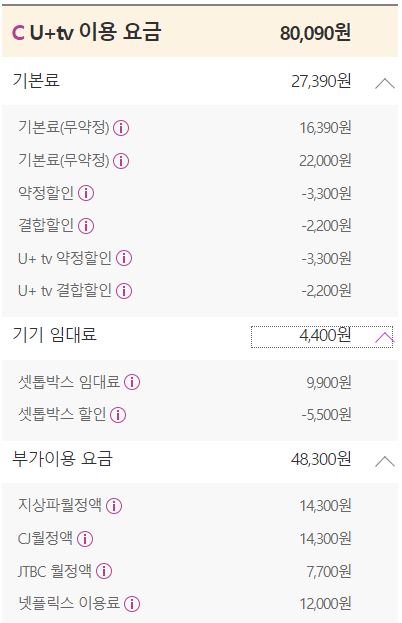
Task: Collapse the 부가이용 요금 section
Action: pyautogui.click(x=385, y=461)
